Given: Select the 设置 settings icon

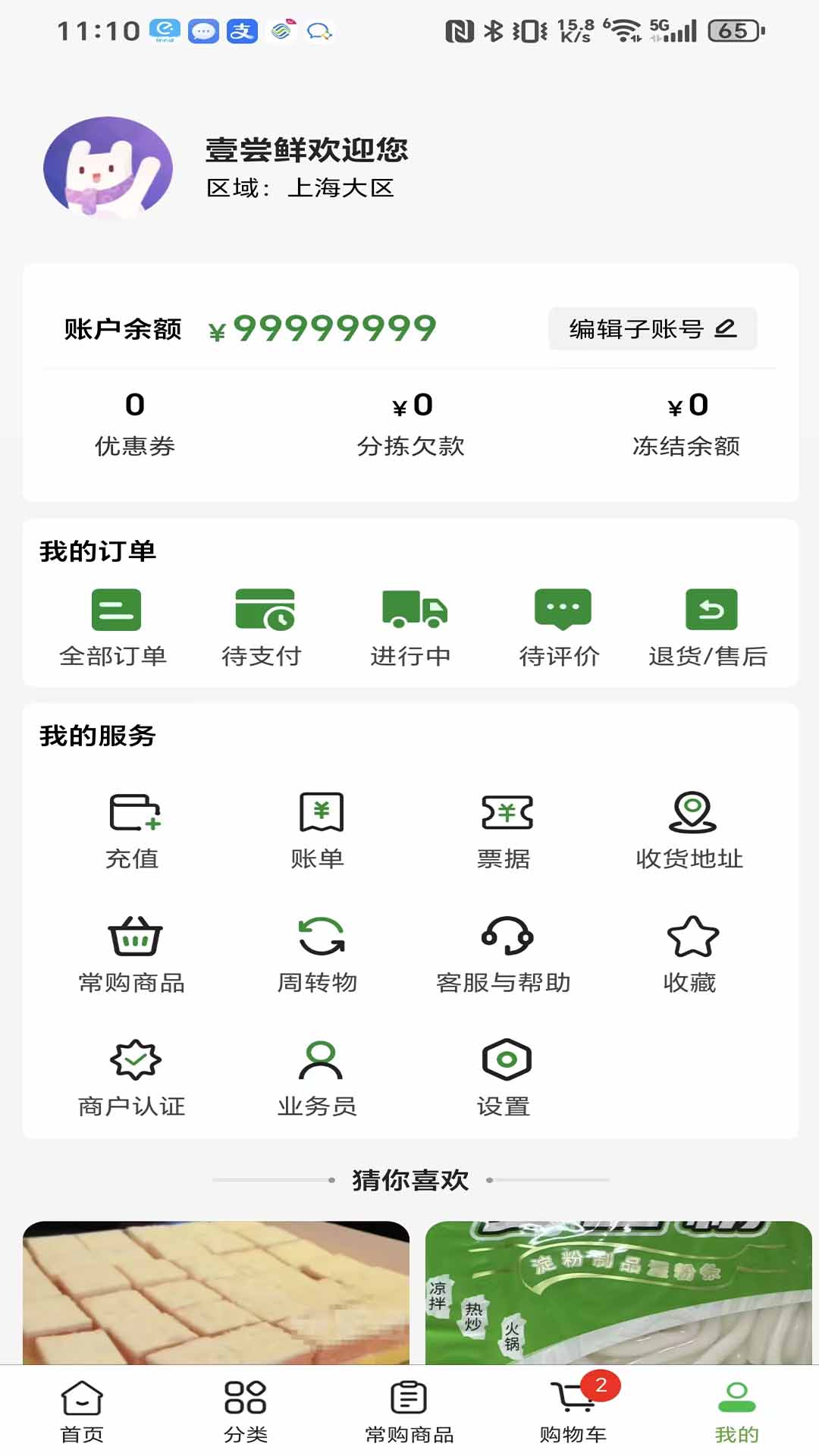Looking at the screenshot, I should [x=506, y=1075].
